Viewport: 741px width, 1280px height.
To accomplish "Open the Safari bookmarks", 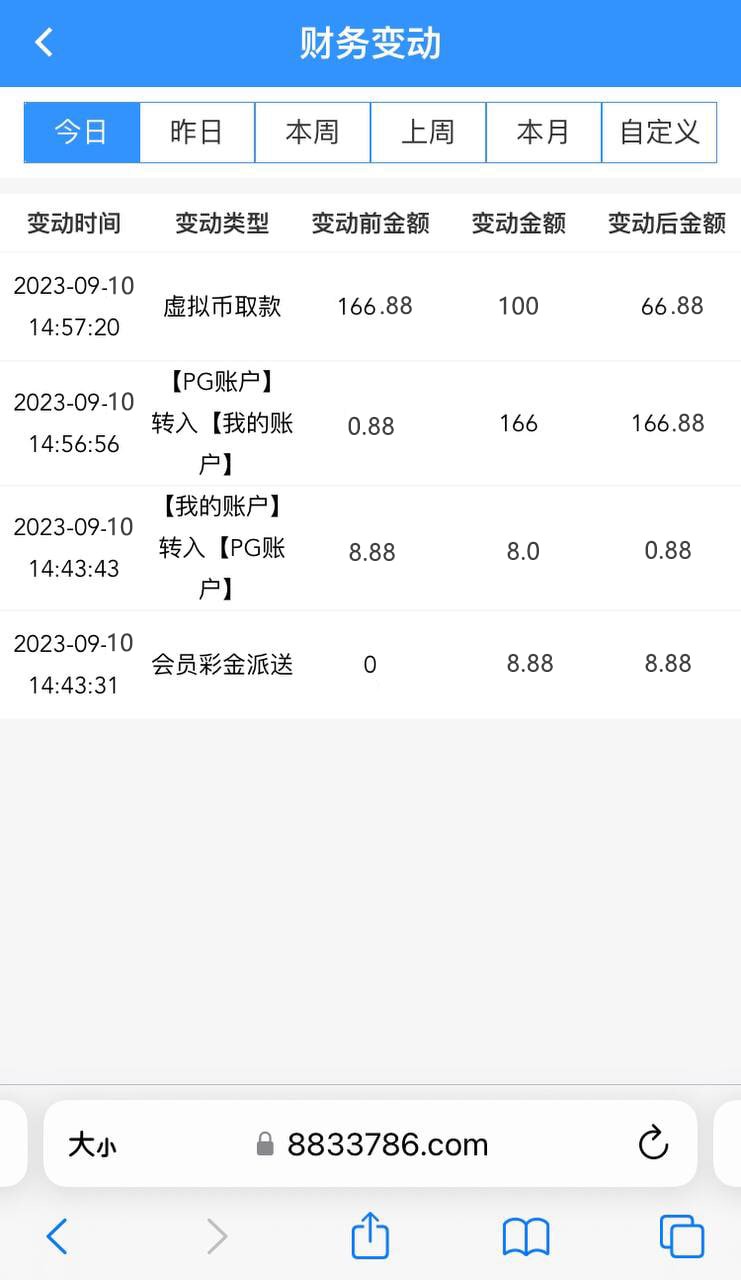I will point(525,1237).
